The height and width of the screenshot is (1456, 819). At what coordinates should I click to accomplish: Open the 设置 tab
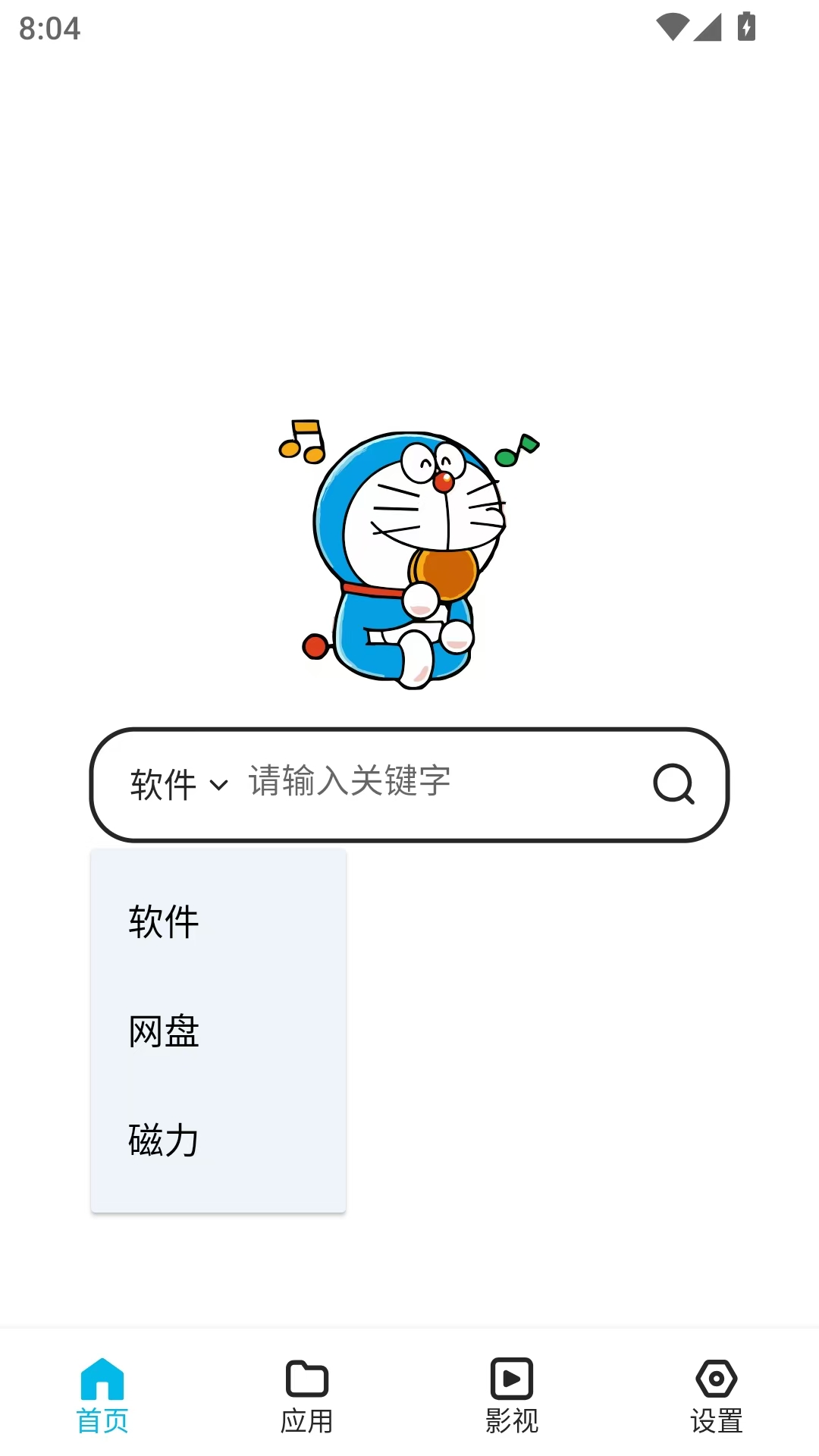(x=717, y=1395)
